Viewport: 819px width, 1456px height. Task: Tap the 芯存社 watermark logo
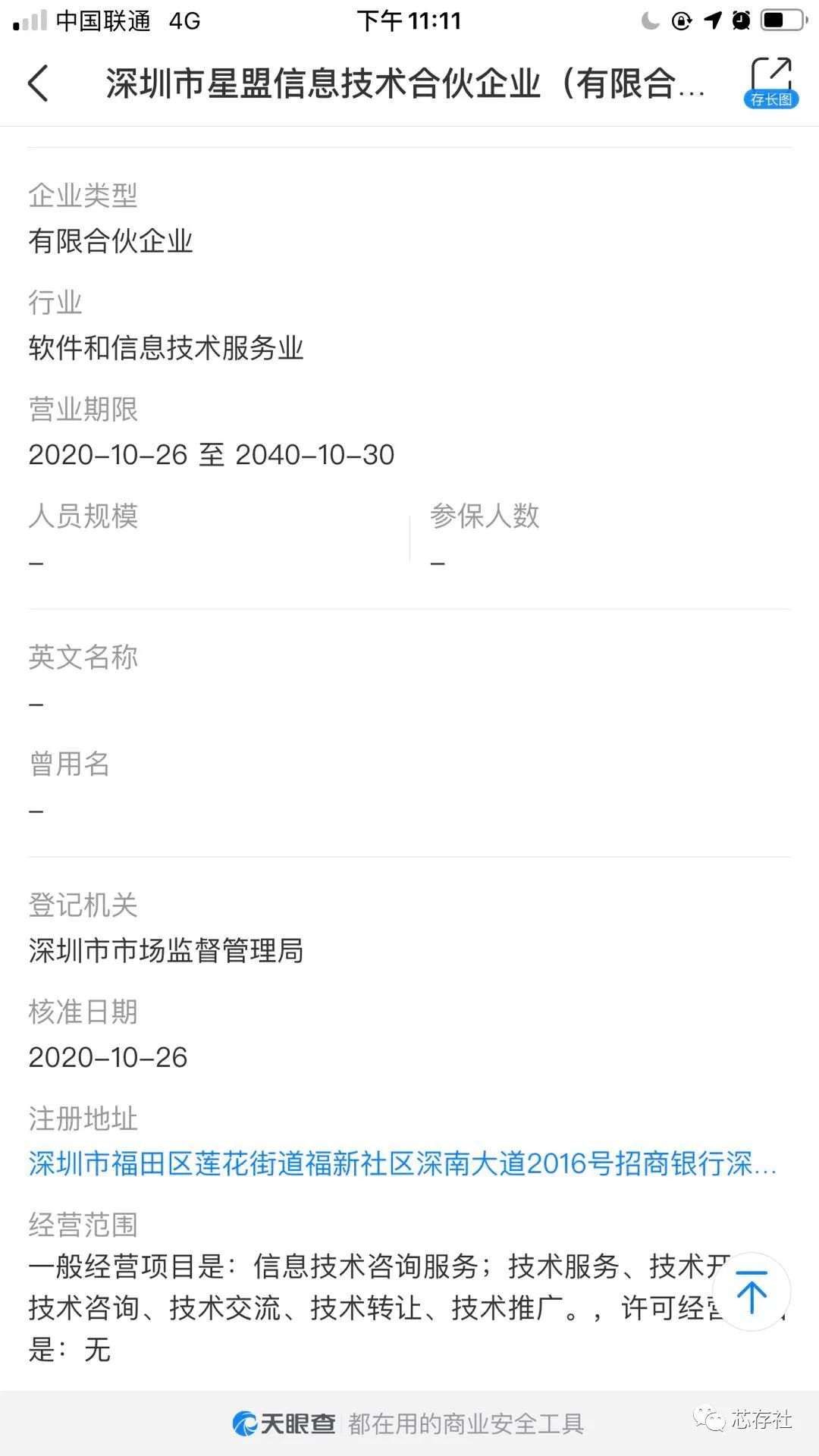point(709,1419)
